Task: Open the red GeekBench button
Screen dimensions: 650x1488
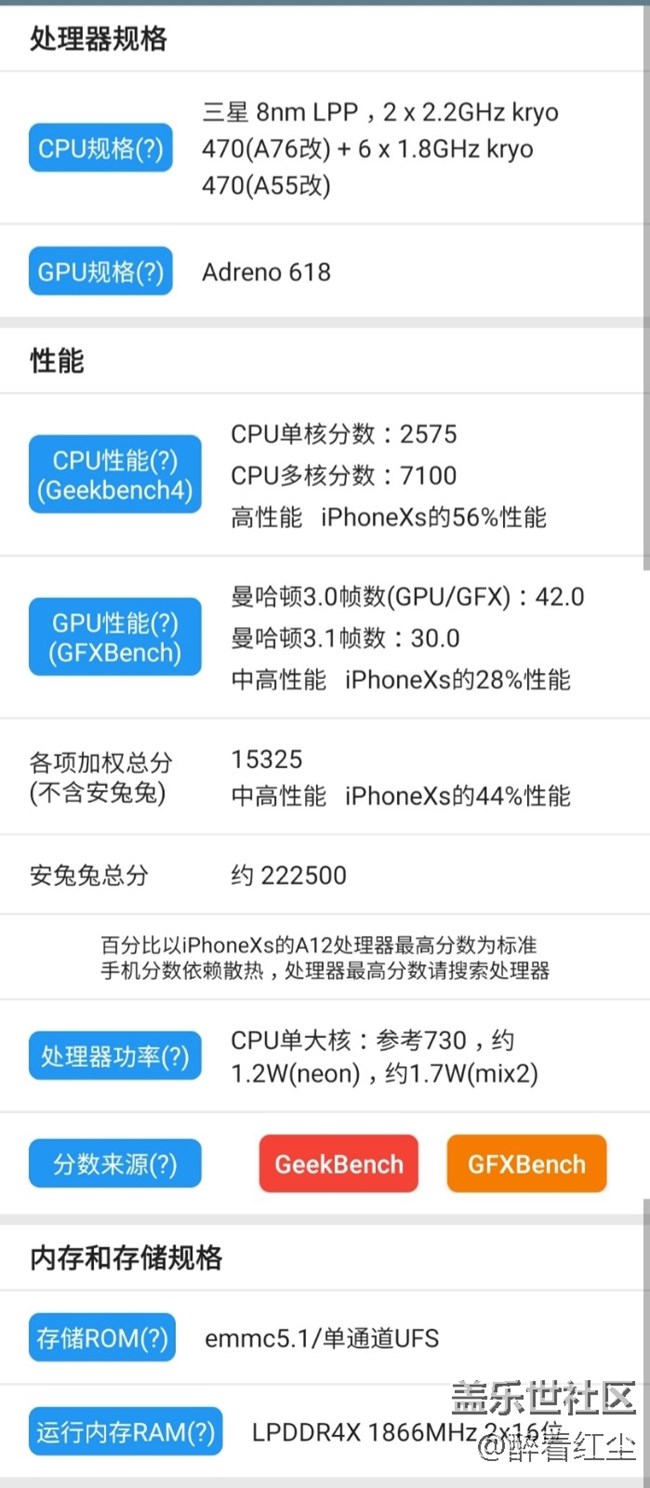Action: point(338,1164)
